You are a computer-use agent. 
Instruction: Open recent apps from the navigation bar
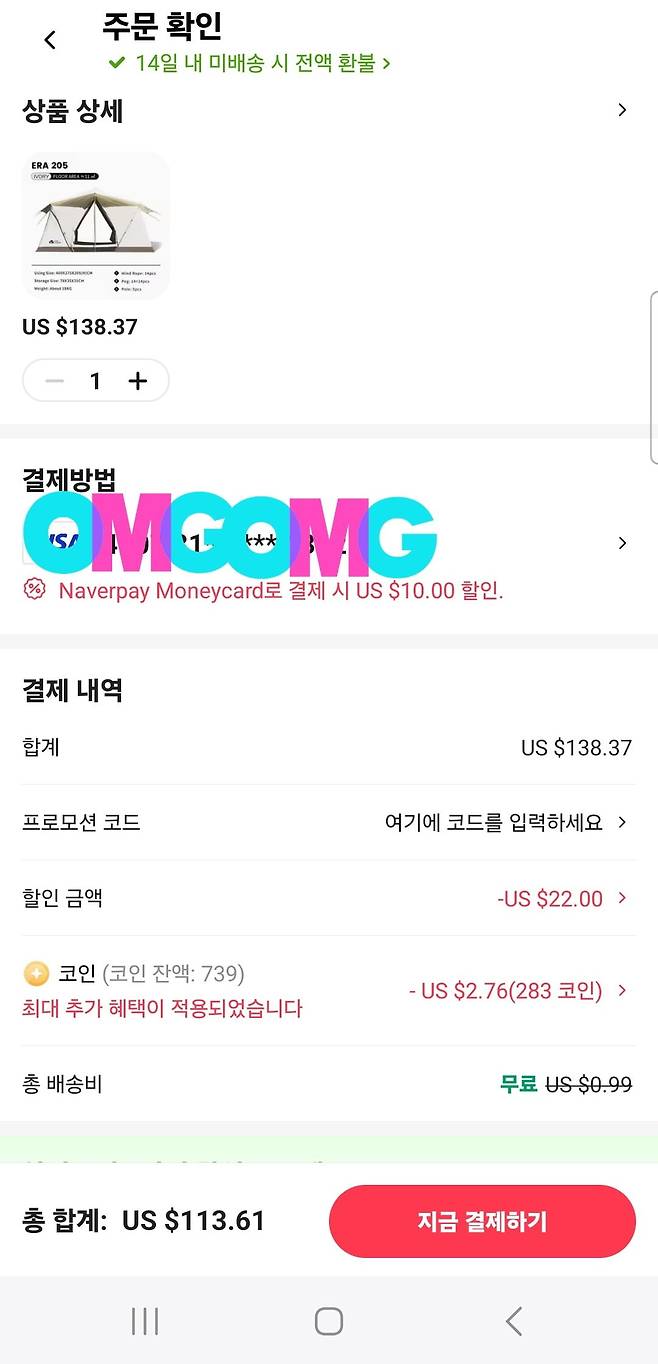tap(145, 1321)
